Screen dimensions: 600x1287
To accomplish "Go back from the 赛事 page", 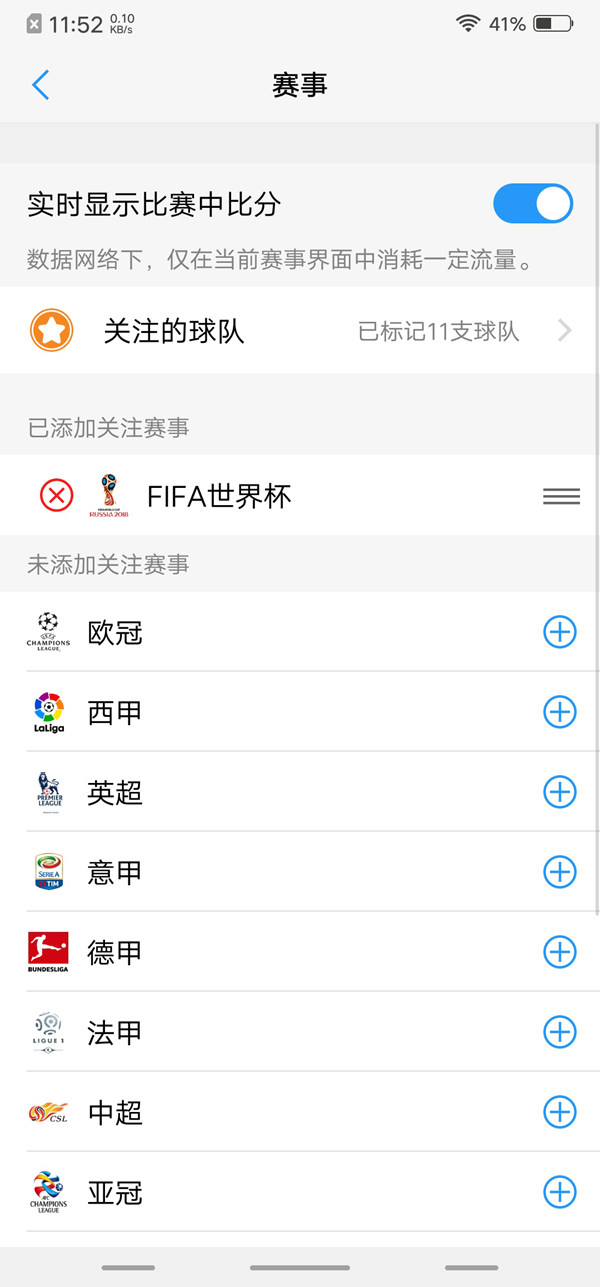I will coord(40,85).
